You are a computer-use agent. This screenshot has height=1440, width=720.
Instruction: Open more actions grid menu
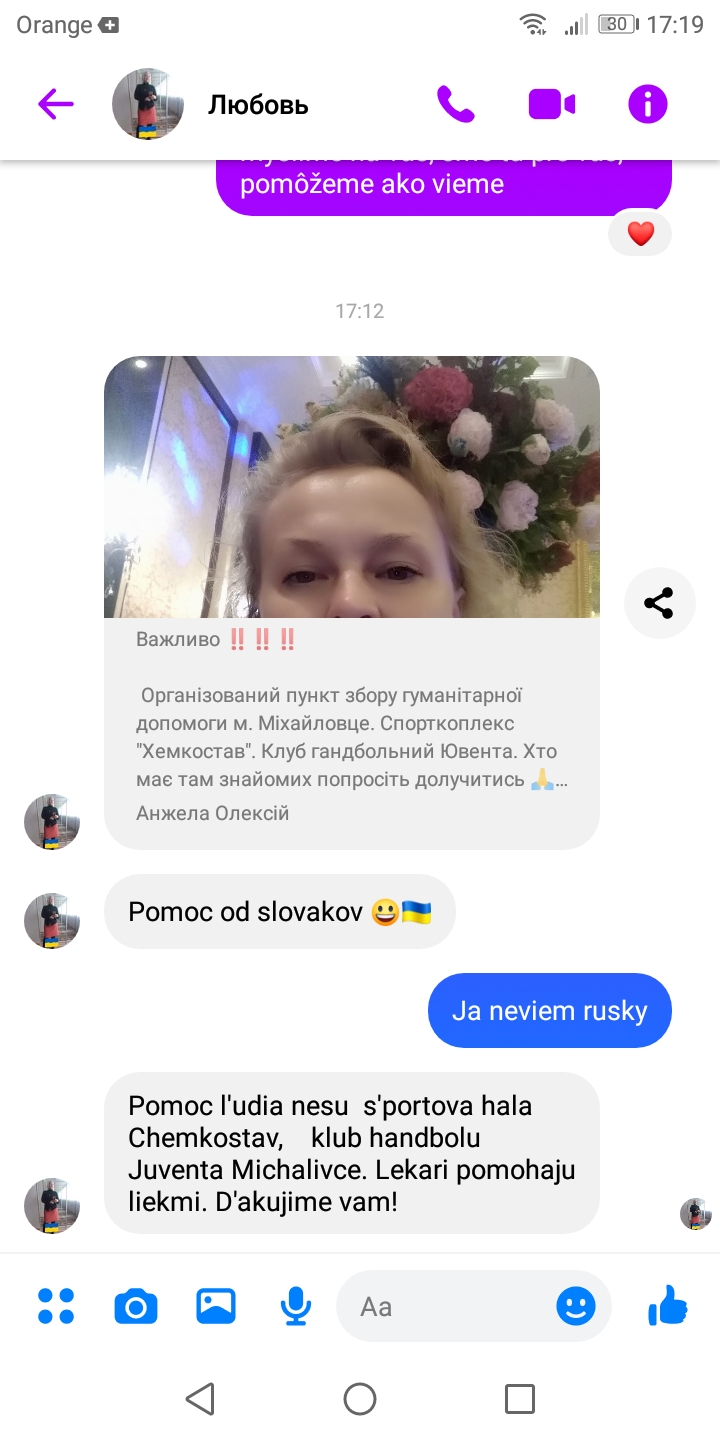pyautogui.click(x=56, y=1306)
